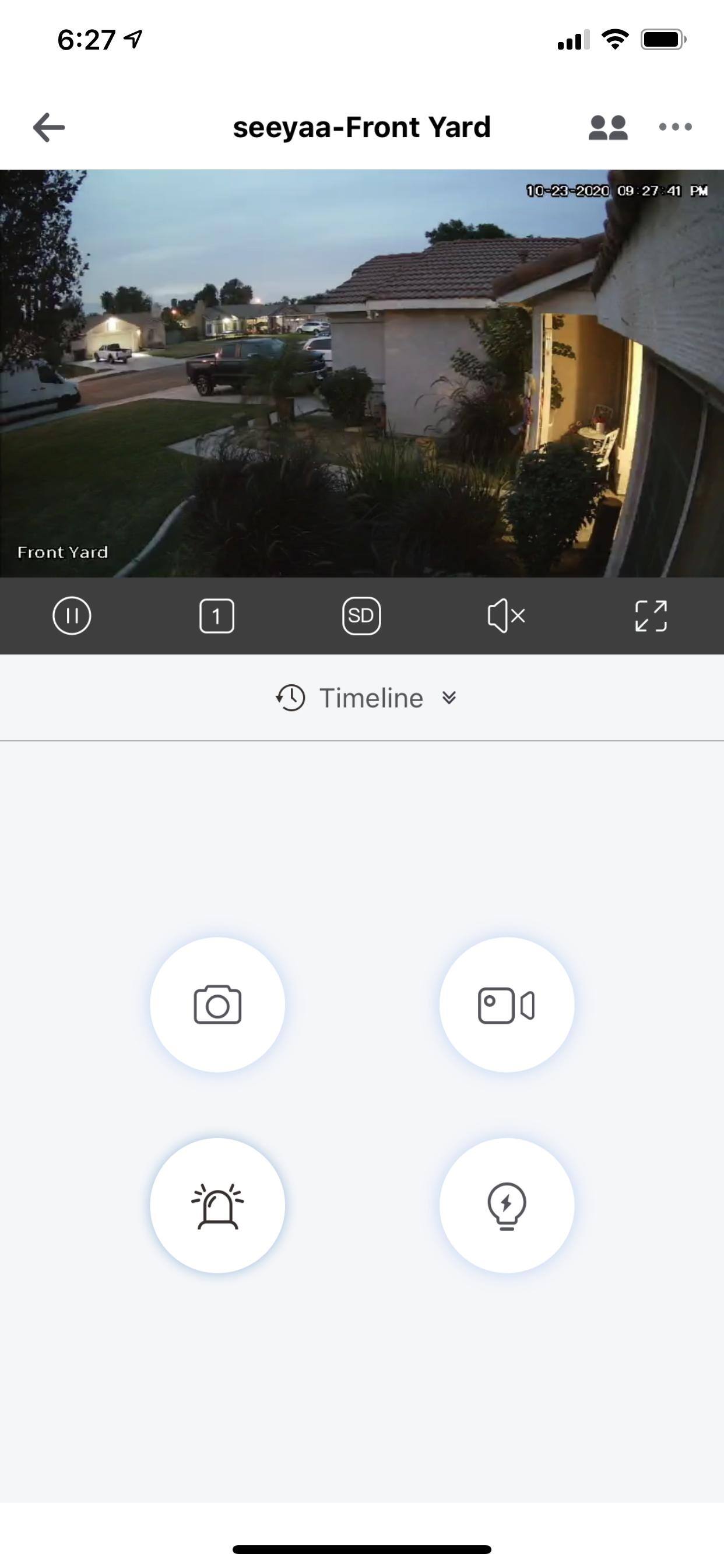Unmute the camera audio

(506, 616)
